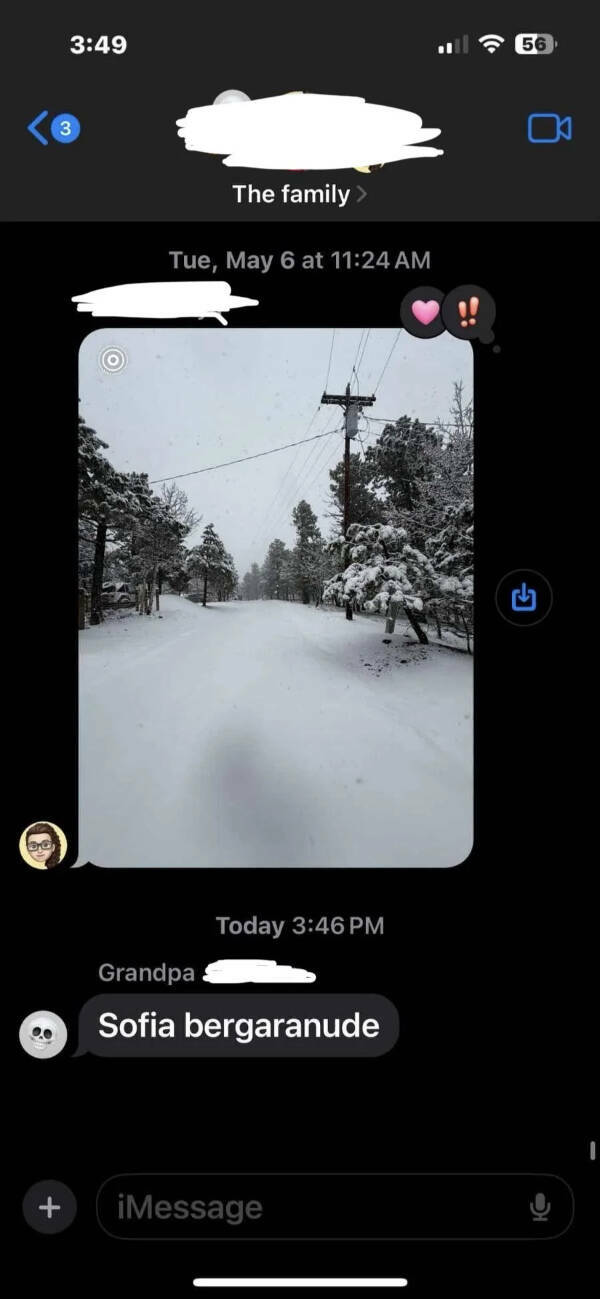Tap the iMessage text field
600x1299 pixels.
310,1207
